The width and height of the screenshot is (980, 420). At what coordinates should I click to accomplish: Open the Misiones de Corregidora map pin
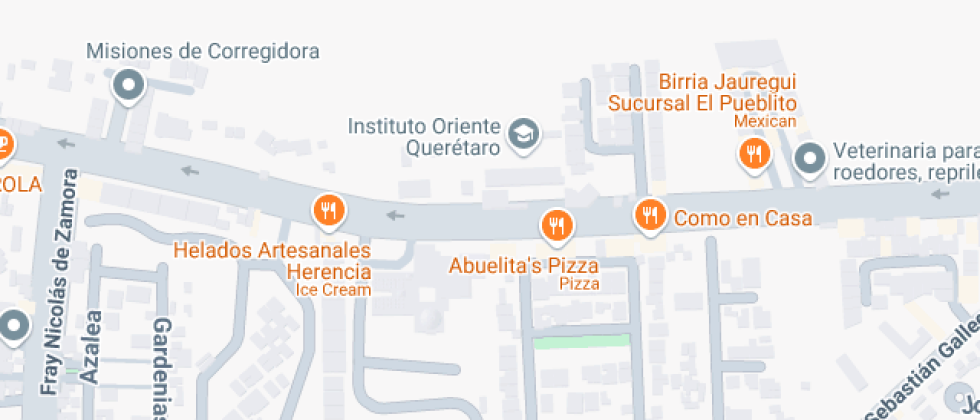[128, 86]
